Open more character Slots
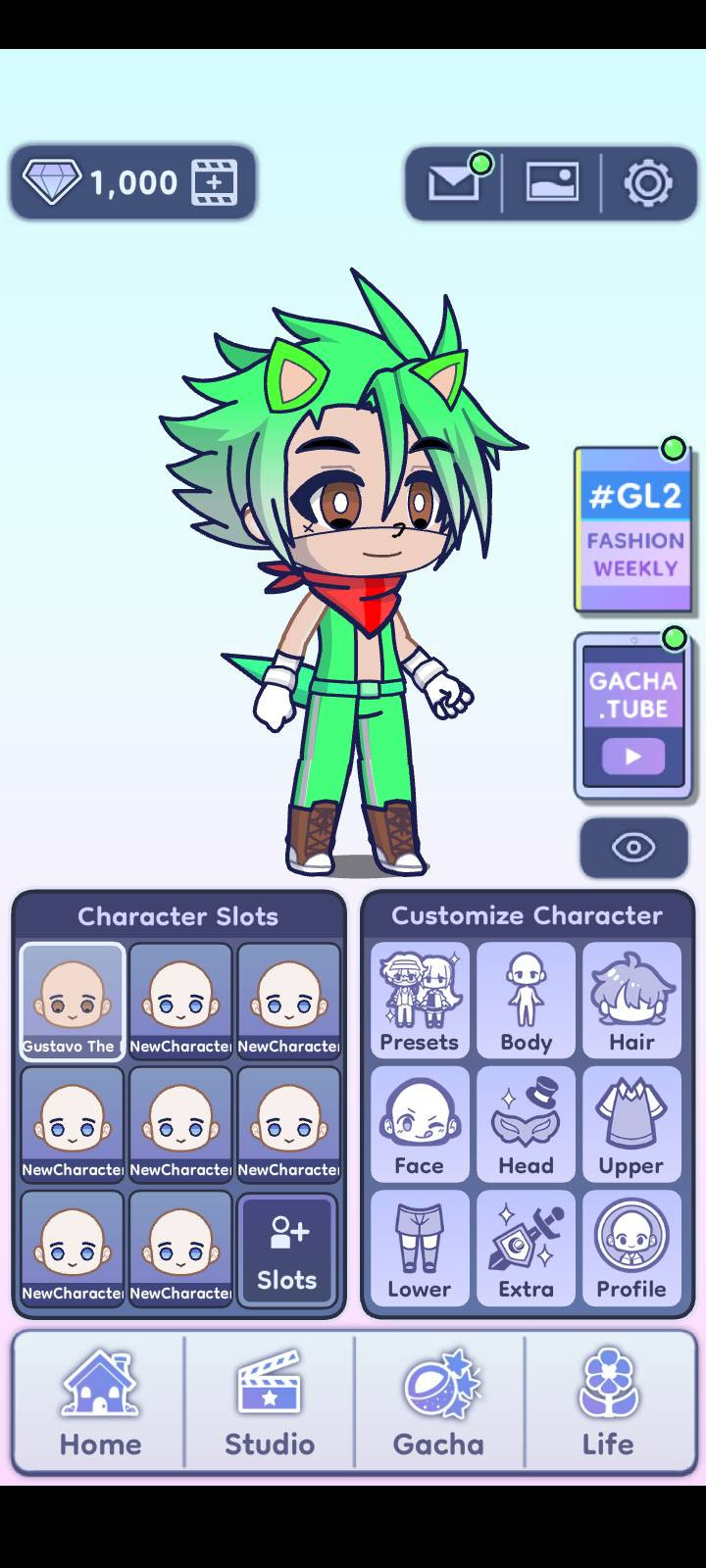 tap(287, 1249)
